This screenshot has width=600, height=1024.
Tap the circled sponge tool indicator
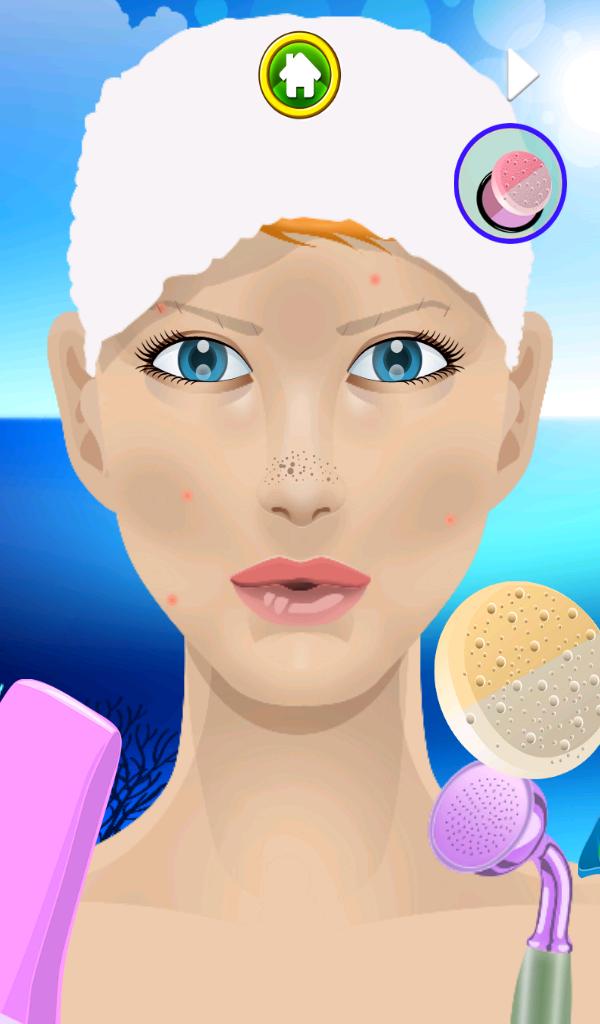[510, 183]
